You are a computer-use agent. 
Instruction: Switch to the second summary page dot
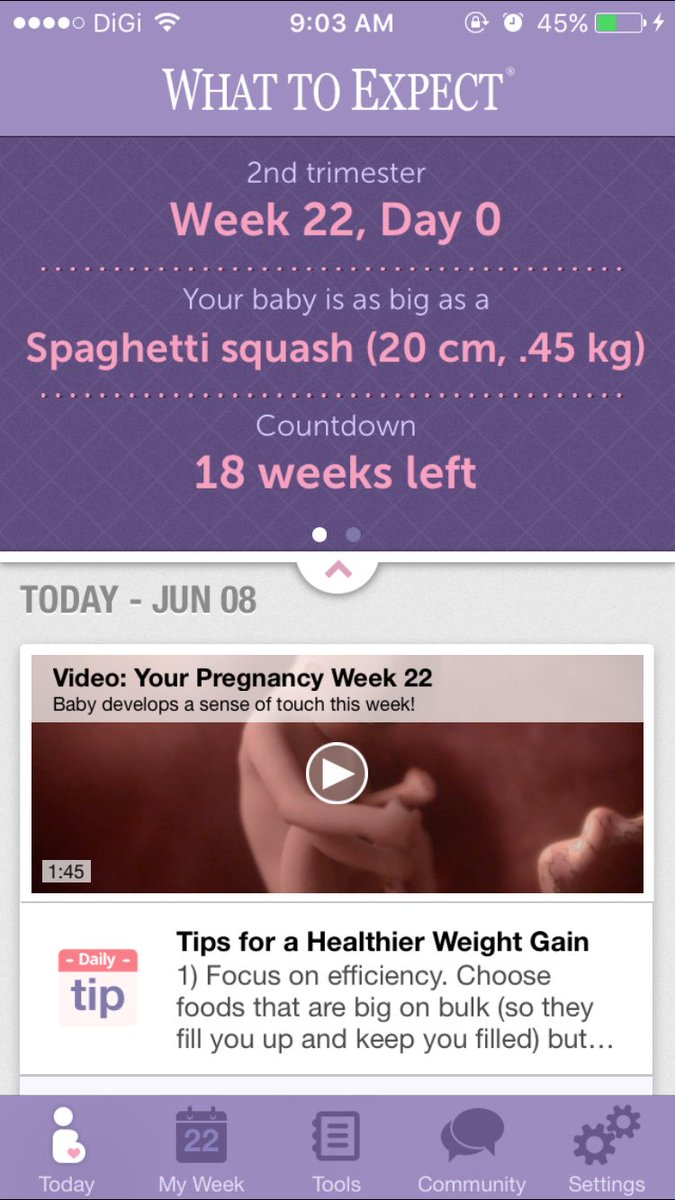pos(353,535)
